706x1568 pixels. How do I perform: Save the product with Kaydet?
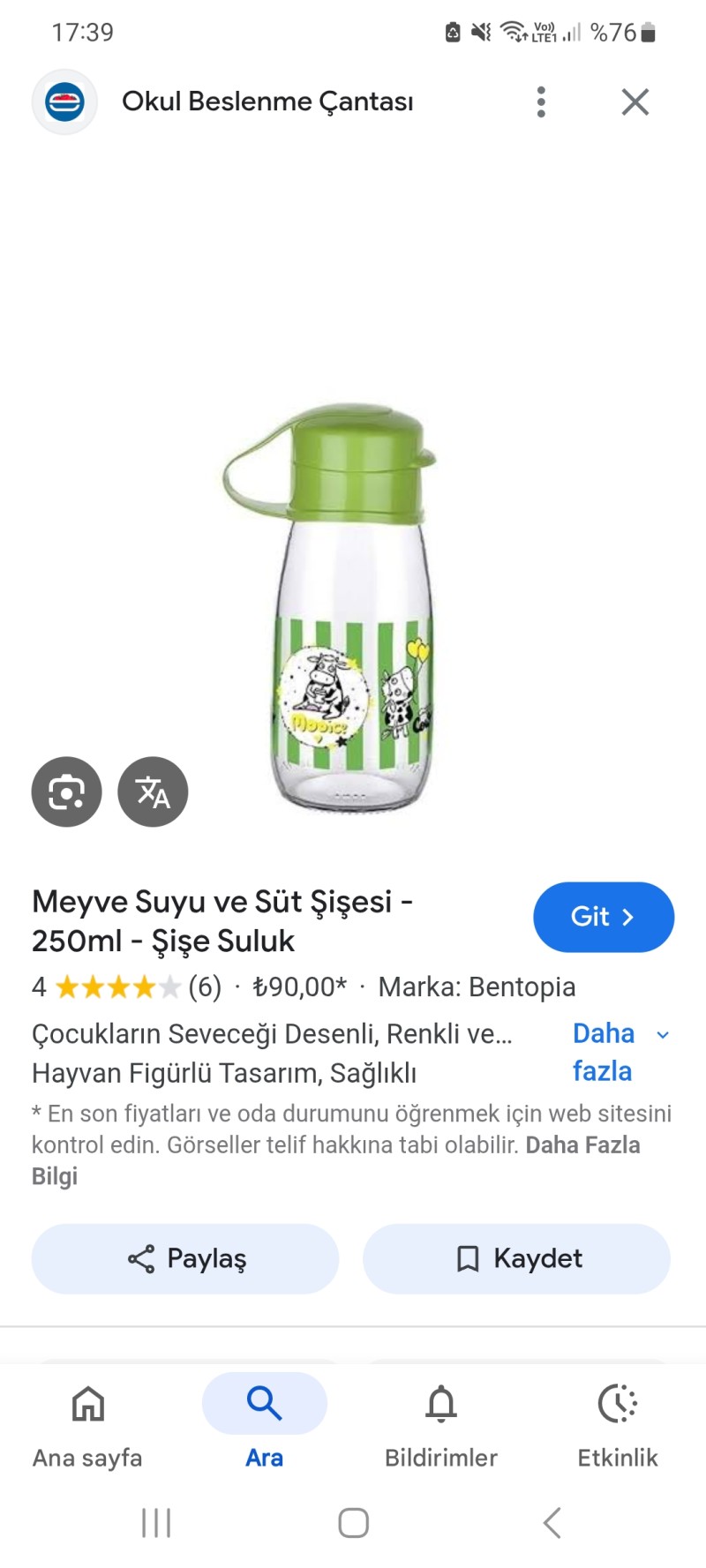pos(517,1258)
